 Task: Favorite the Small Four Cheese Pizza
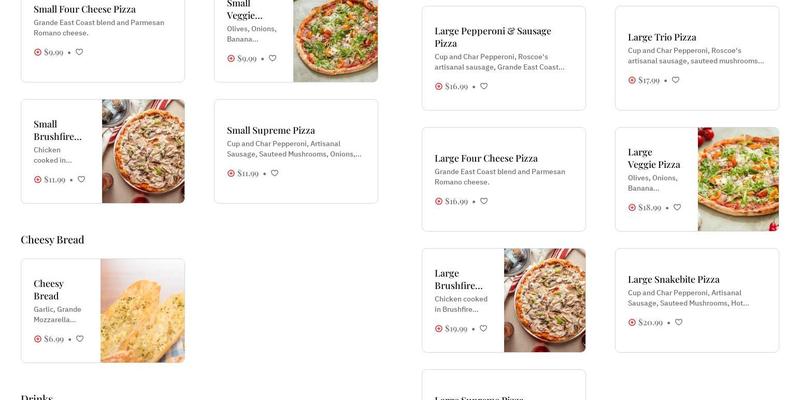pyautogui.click(x=80, y=52)
